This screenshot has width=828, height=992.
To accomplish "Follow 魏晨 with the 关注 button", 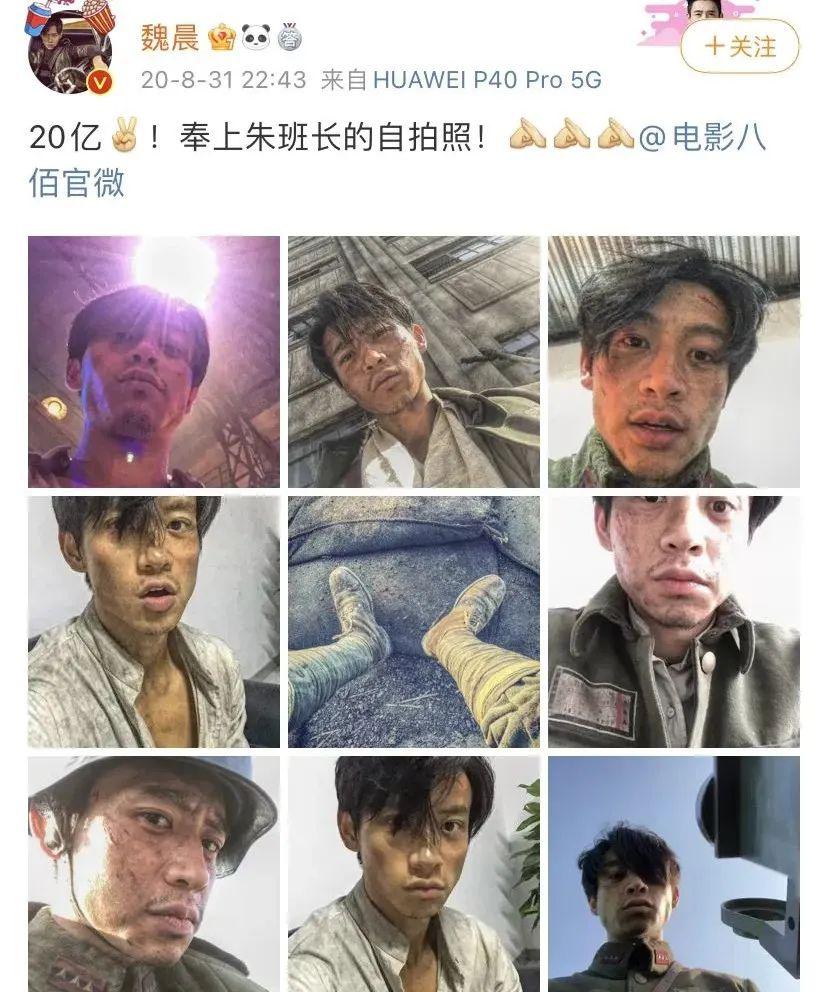I will [740, 46].
